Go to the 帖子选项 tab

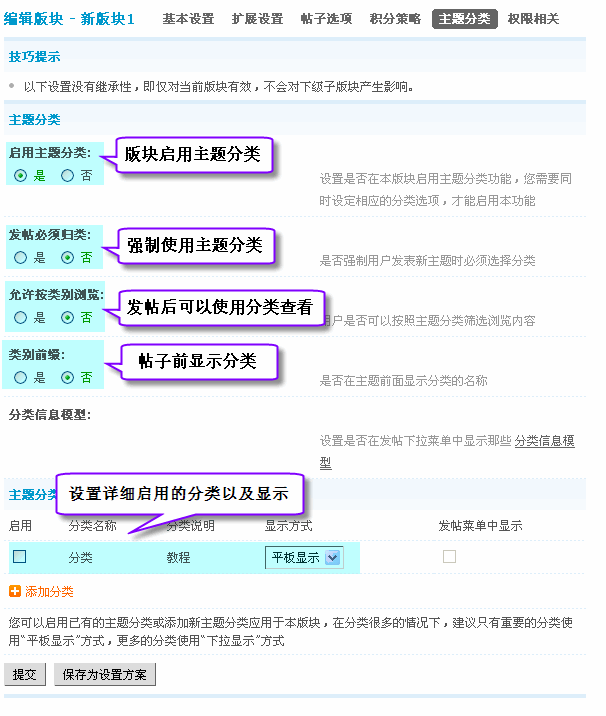[x=326, y=19]
